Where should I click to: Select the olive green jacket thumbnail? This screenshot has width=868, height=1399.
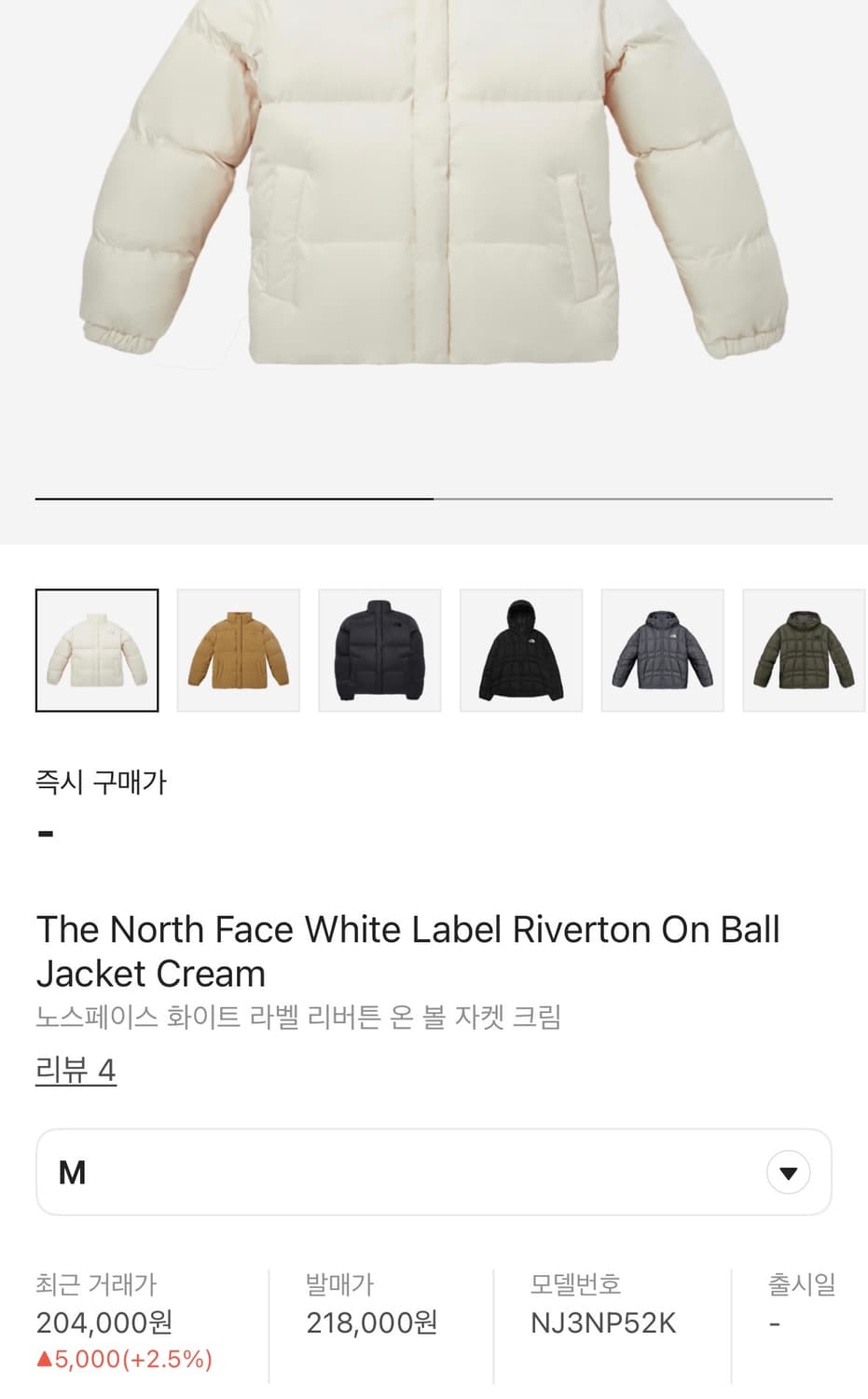[x=804, y=649]
